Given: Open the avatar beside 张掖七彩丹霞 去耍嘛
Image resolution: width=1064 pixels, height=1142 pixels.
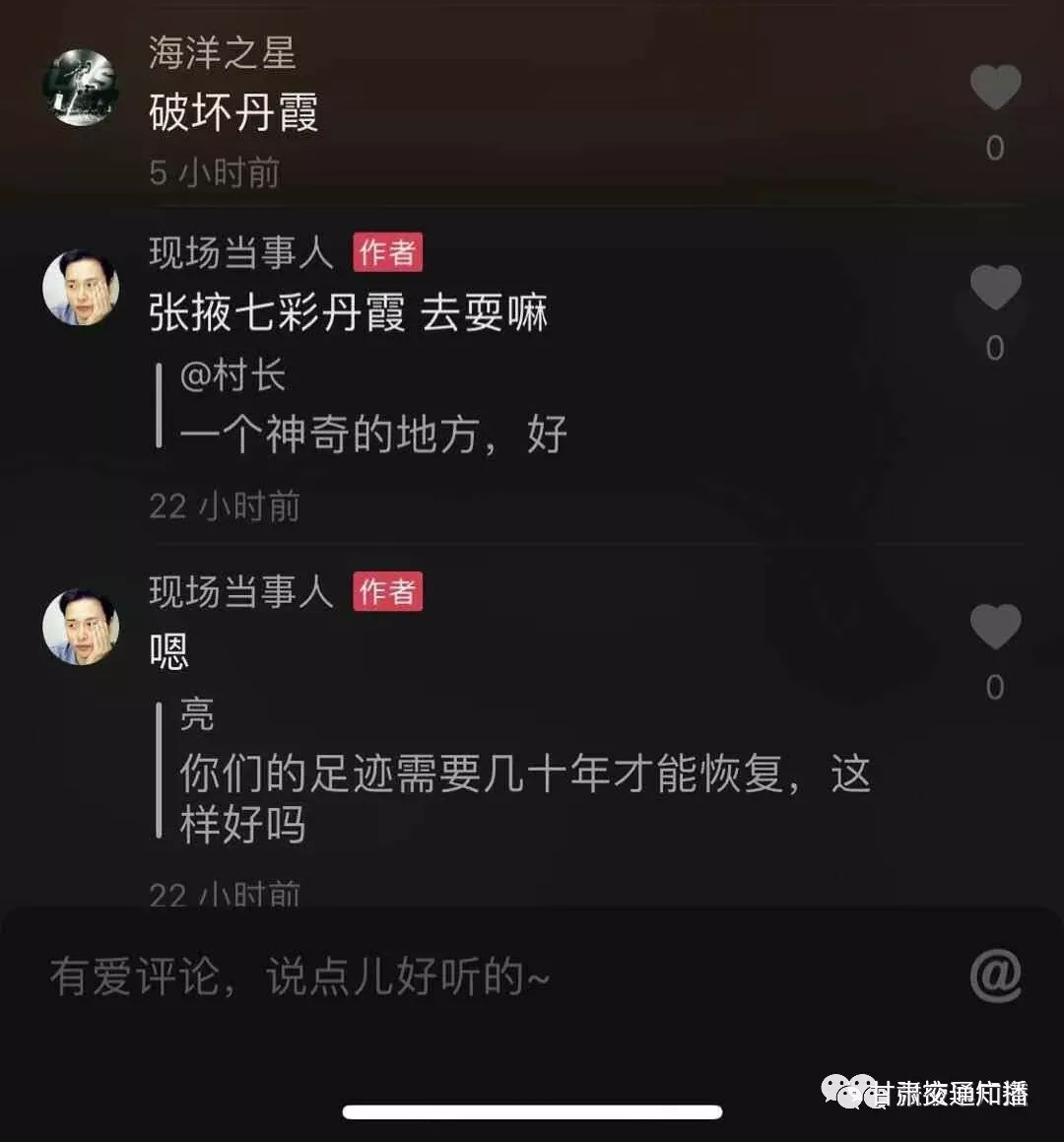Looking at the screenshot, I should 81,288.
